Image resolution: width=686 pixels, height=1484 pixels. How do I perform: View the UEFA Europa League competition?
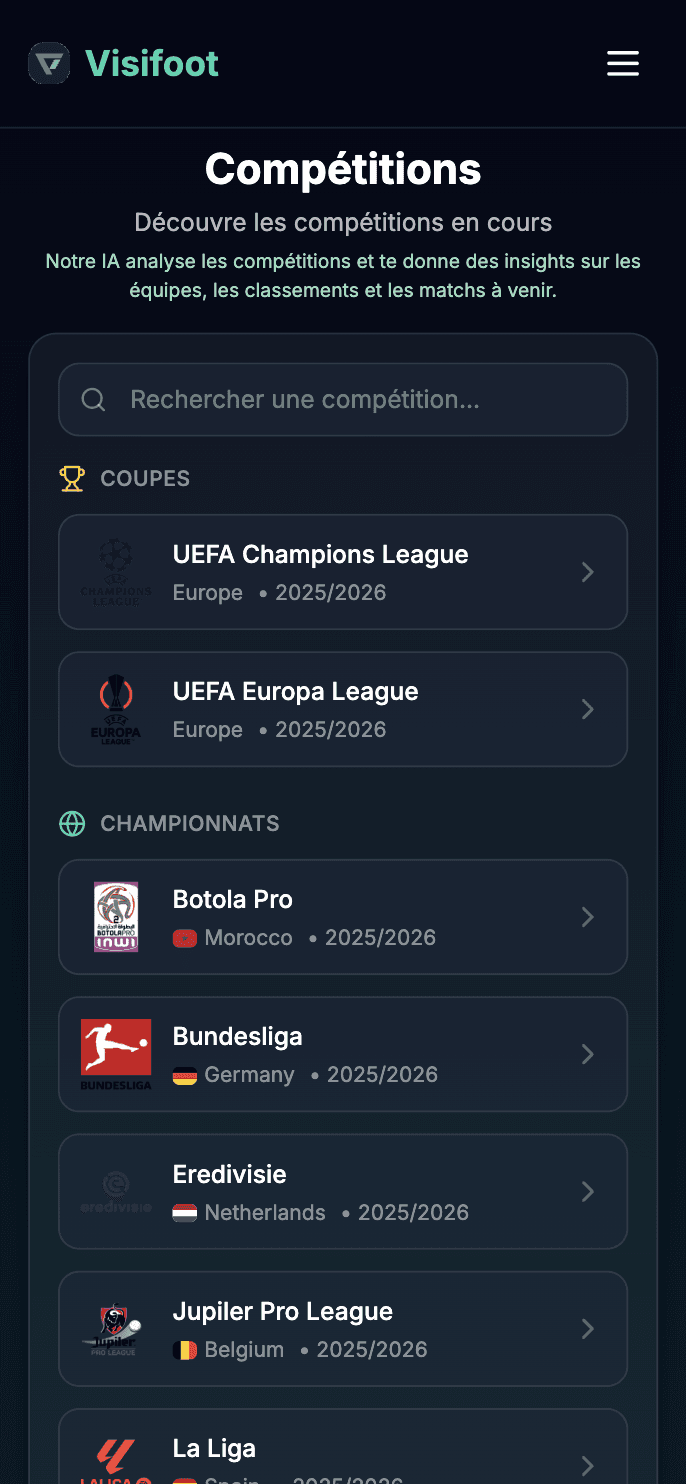point(343,709)
